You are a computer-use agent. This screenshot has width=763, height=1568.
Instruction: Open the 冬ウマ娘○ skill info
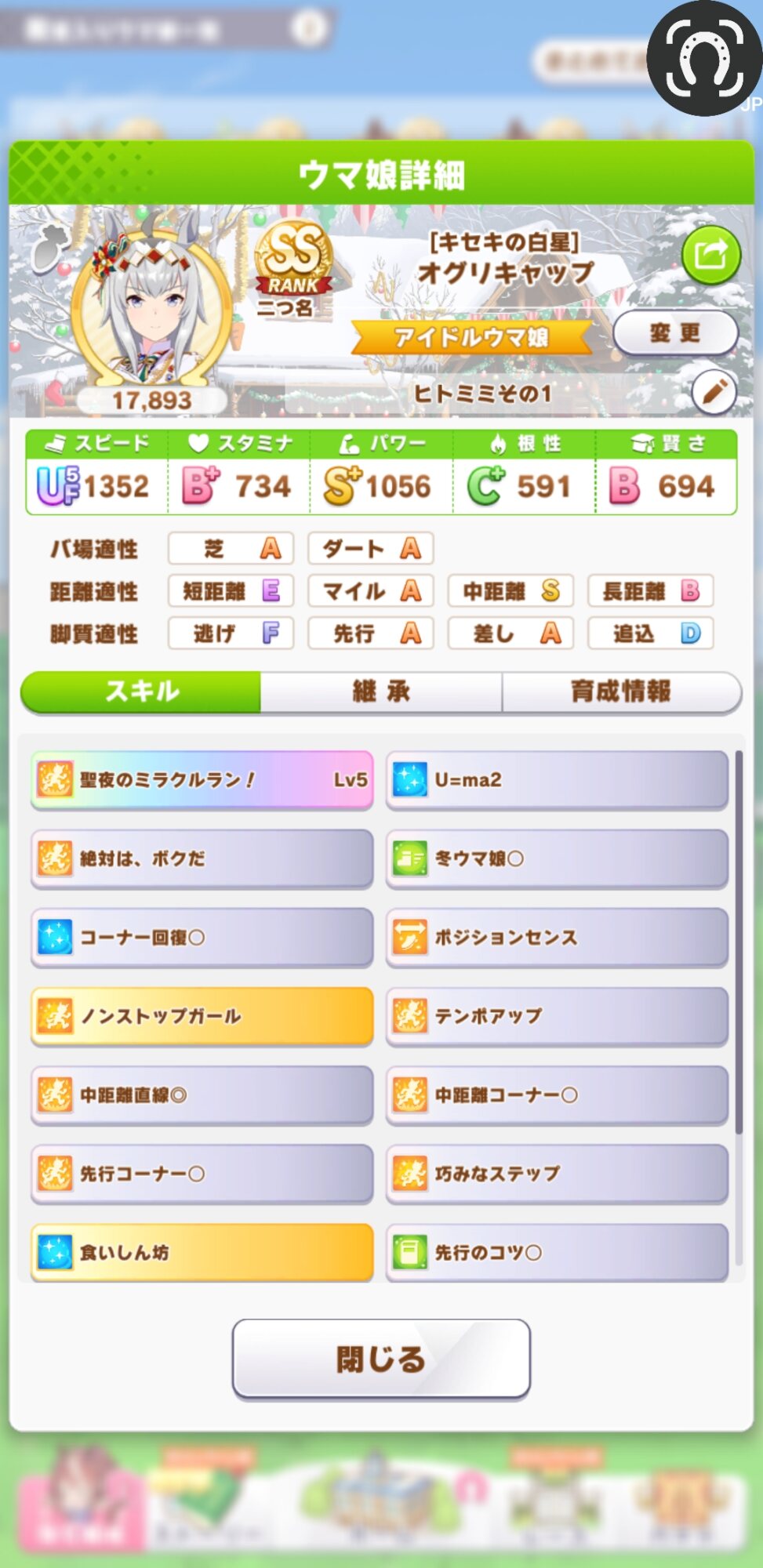click(557, 858)
